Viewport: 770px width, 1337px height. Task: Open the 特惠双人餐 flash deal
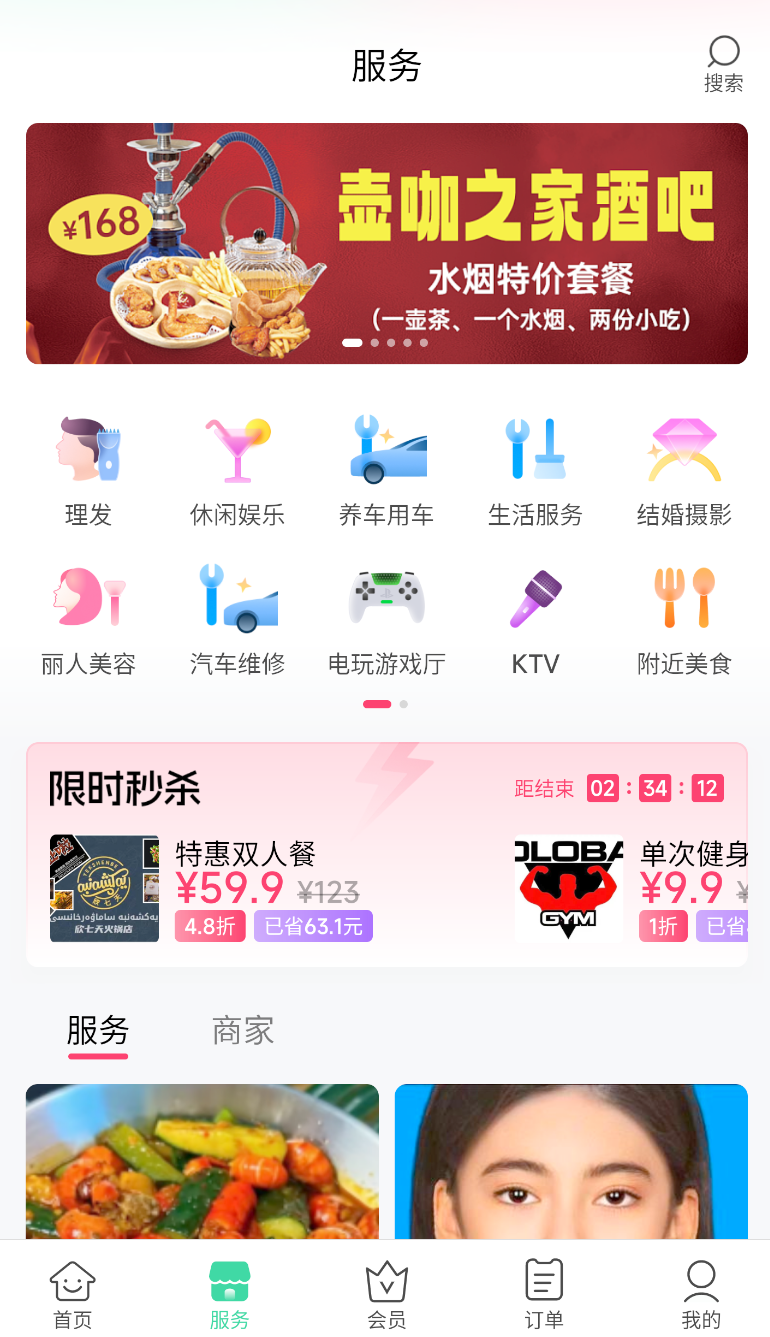click(212, 889)
